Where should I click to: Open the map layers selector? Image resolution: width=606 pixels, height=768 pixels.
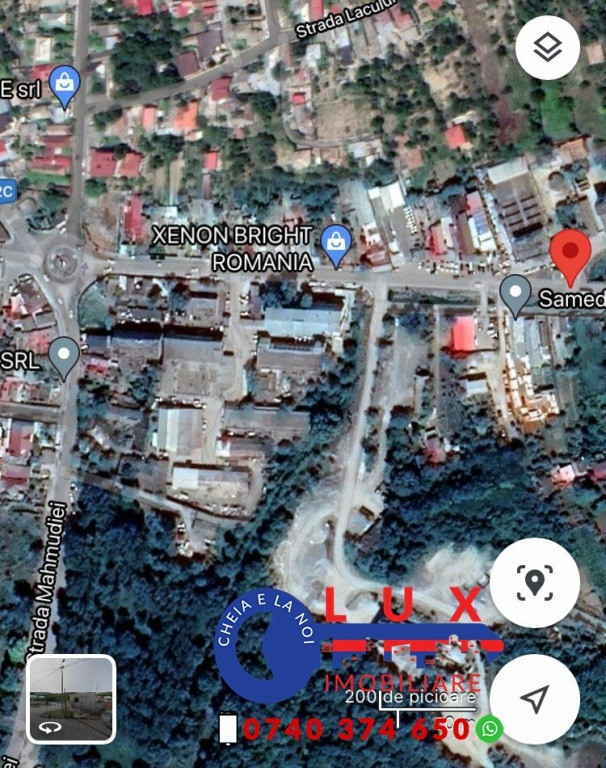(x=548, y=48)
